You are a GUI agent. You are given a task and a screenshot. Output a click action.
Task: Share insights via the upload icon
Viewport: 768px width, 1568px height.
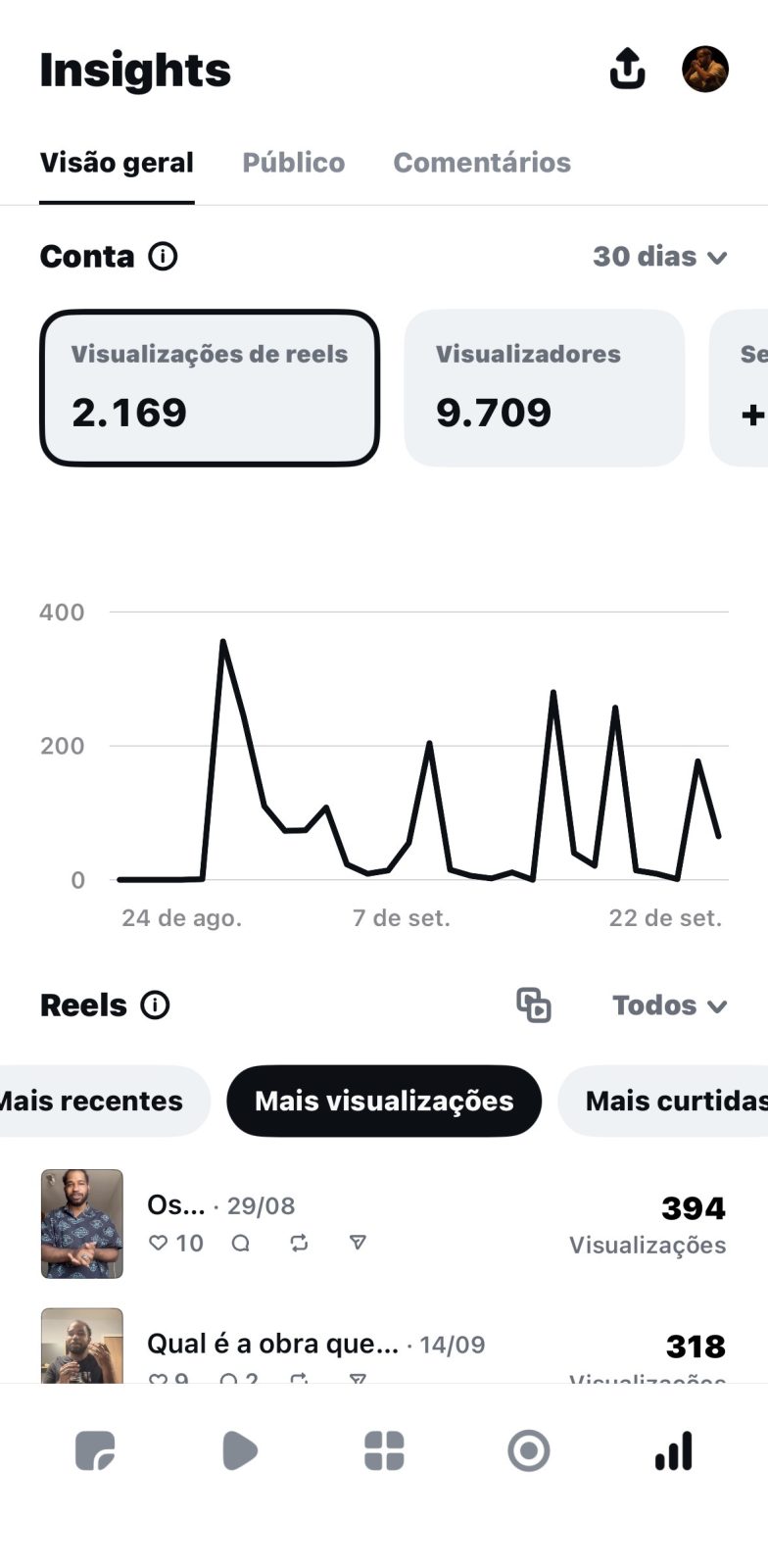[627, 69]
